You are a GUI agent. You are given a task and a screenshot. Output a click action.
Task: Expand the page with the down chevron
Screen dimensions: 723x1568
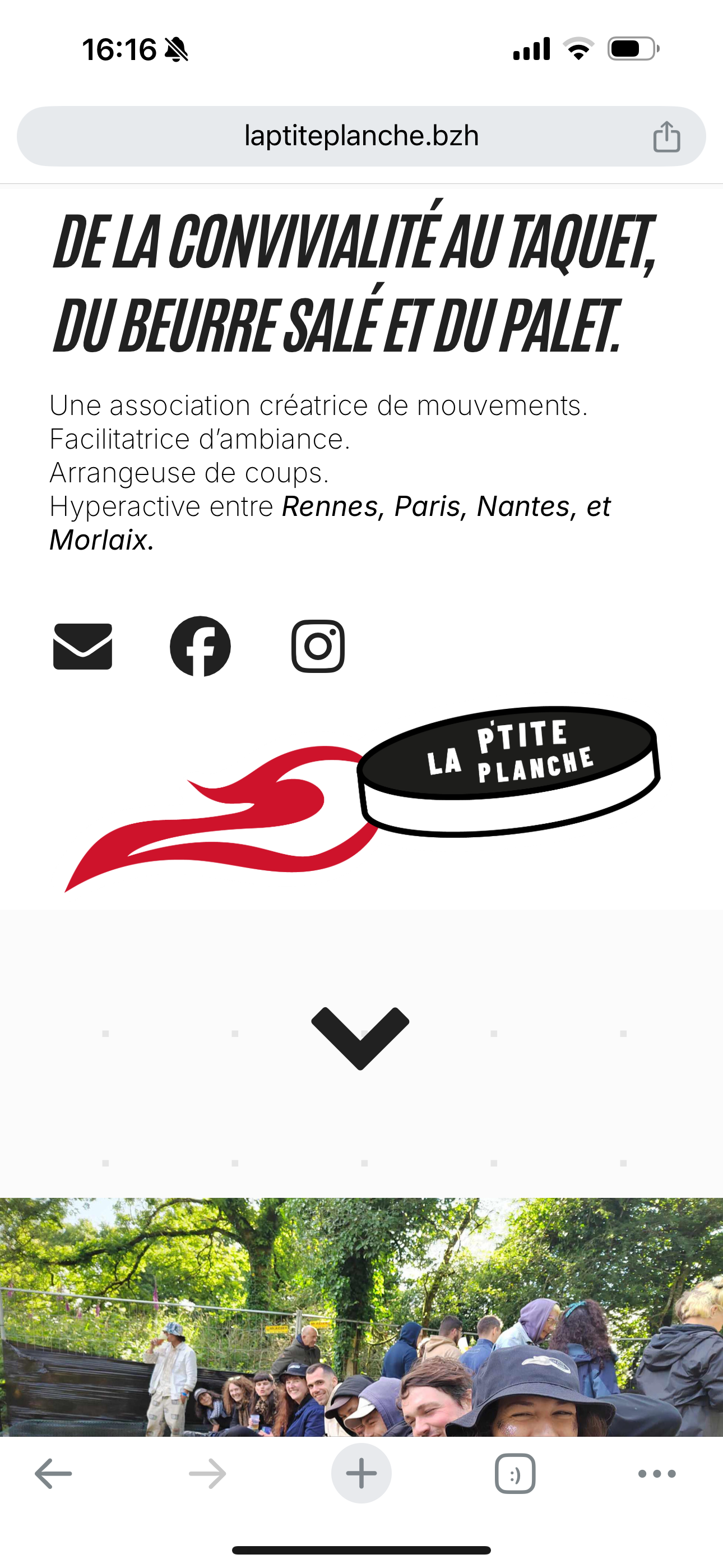(360, 1038)
